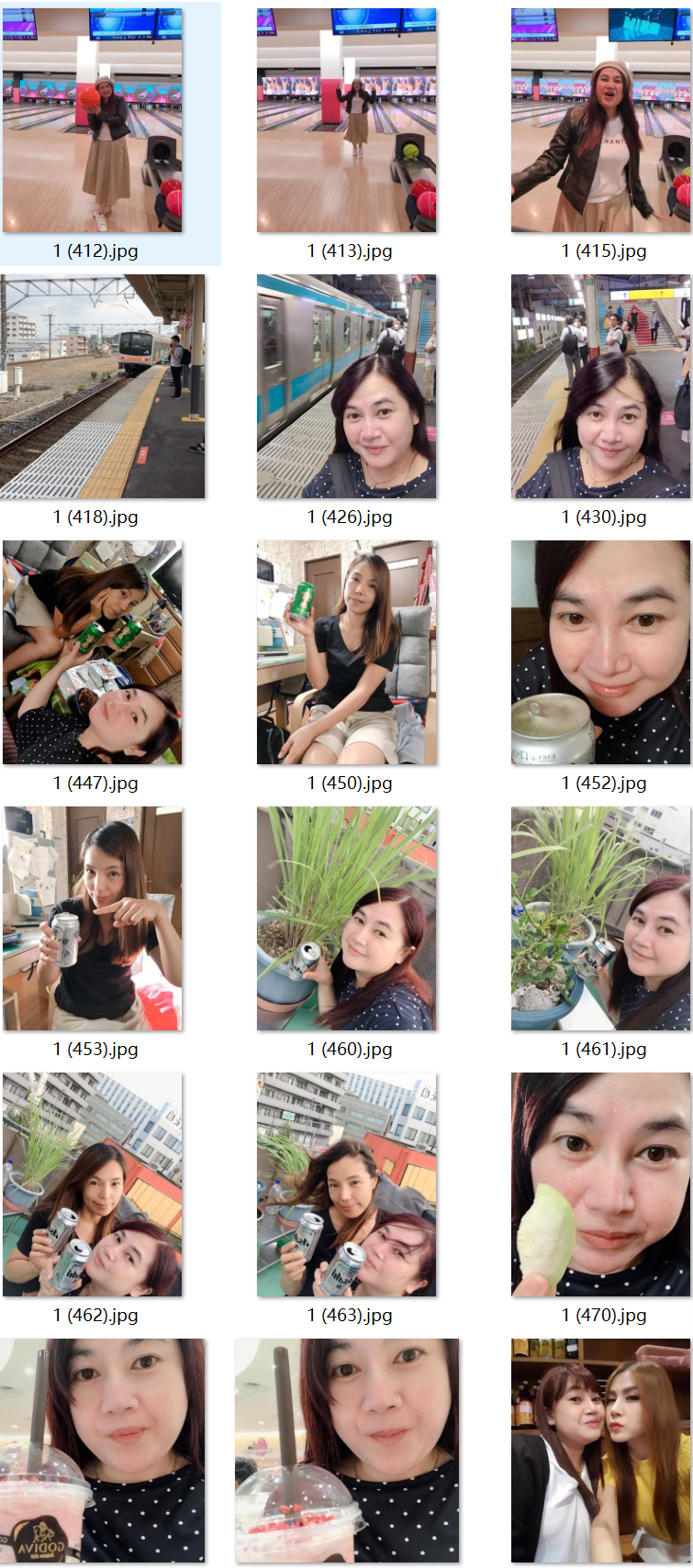693x1568 pixels.
Task: Open the train platform photo 1 (418).jpg
Action: (103, 386)
